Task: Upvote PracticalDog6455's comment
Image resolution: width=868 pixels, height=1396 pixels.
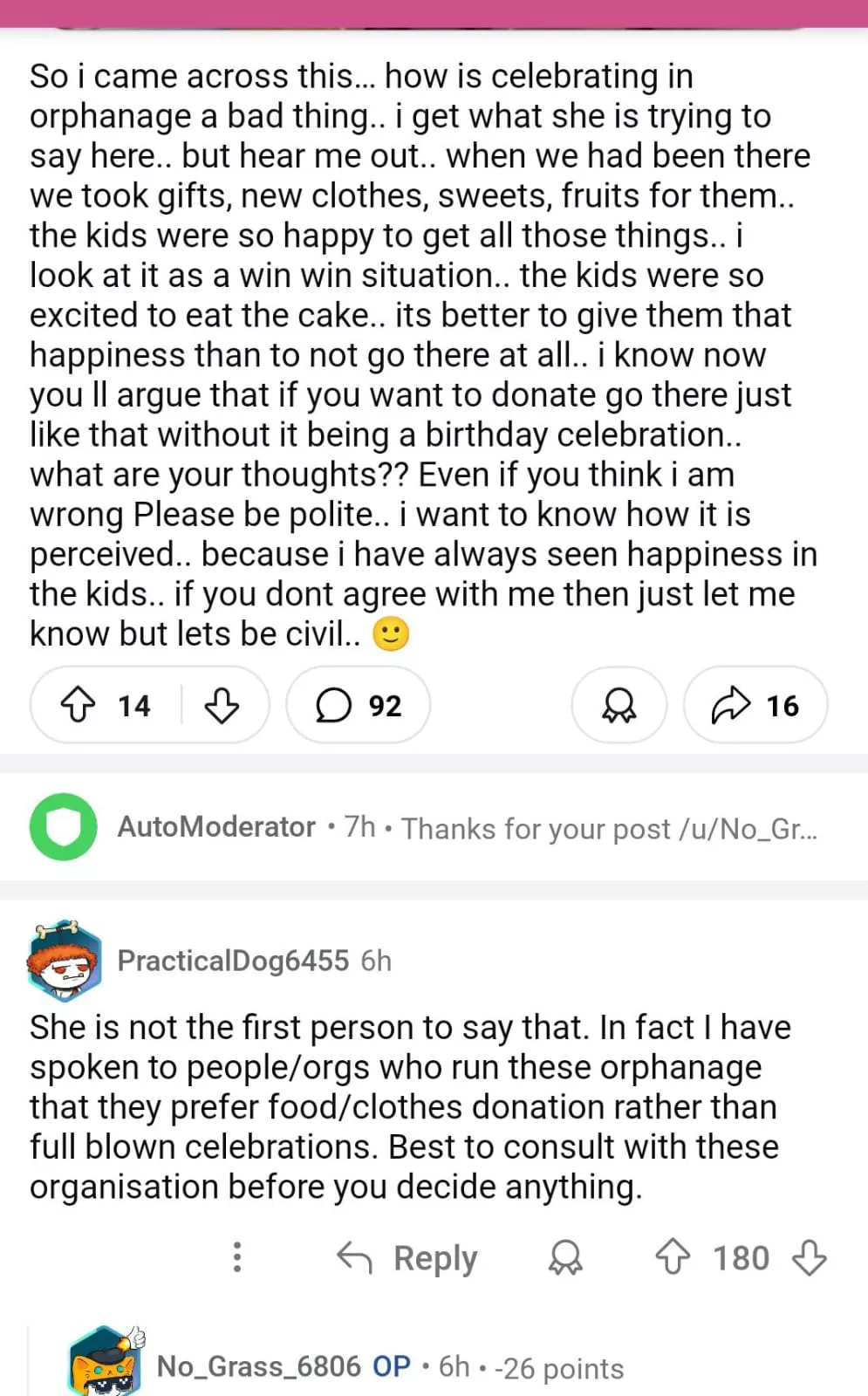Action: [673, 1257]
